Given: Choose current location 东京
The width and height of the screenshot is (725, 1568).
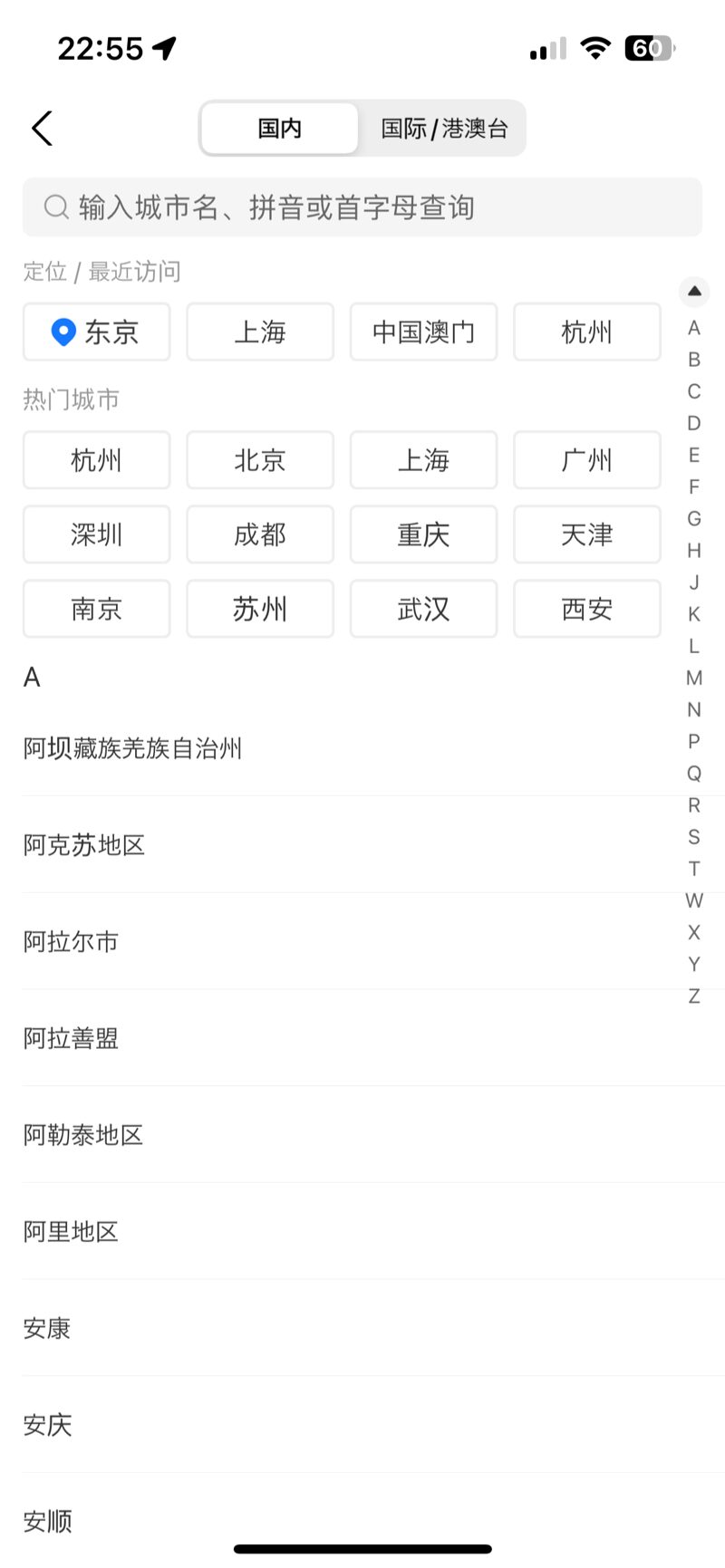Looking at the screenshot, I should (x=96, y=332).
